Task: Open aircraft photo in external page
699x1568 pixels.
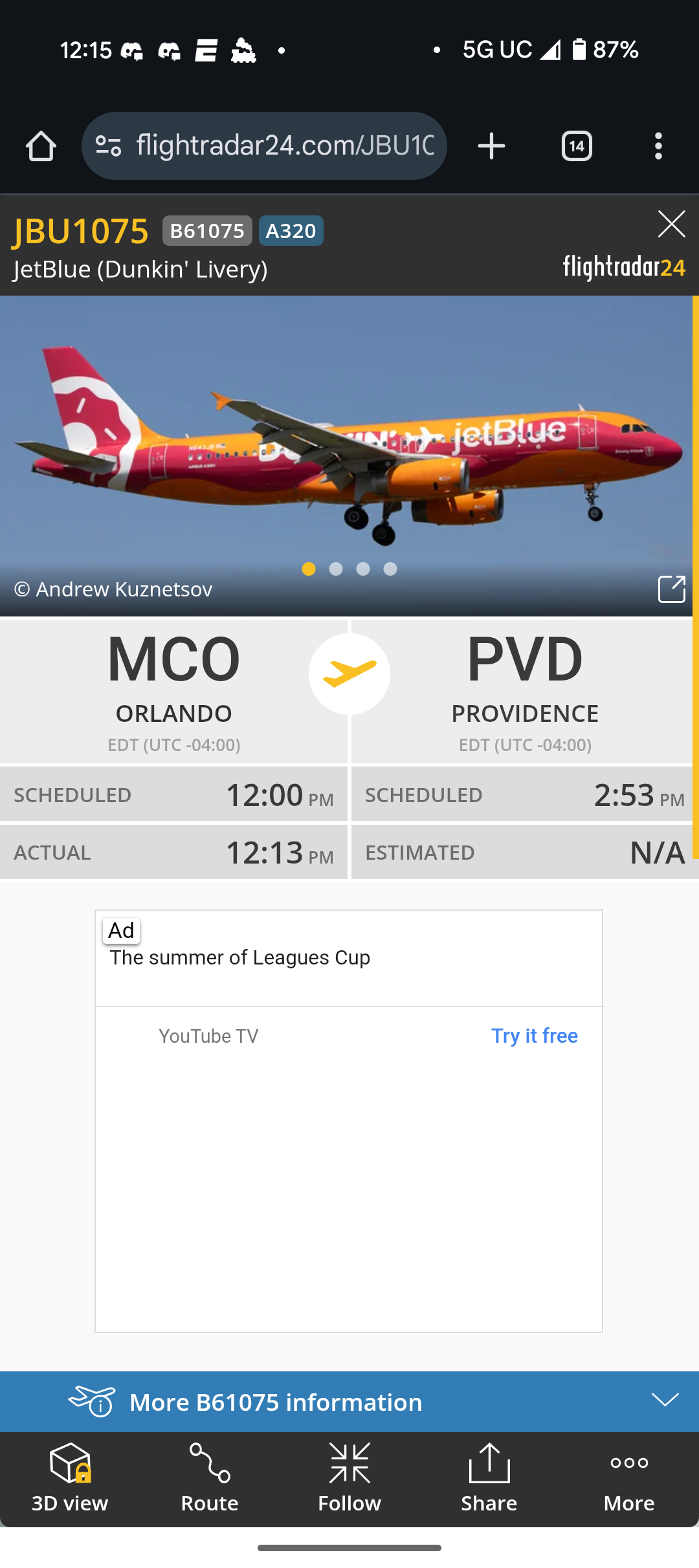Action: tap(671, 589)
